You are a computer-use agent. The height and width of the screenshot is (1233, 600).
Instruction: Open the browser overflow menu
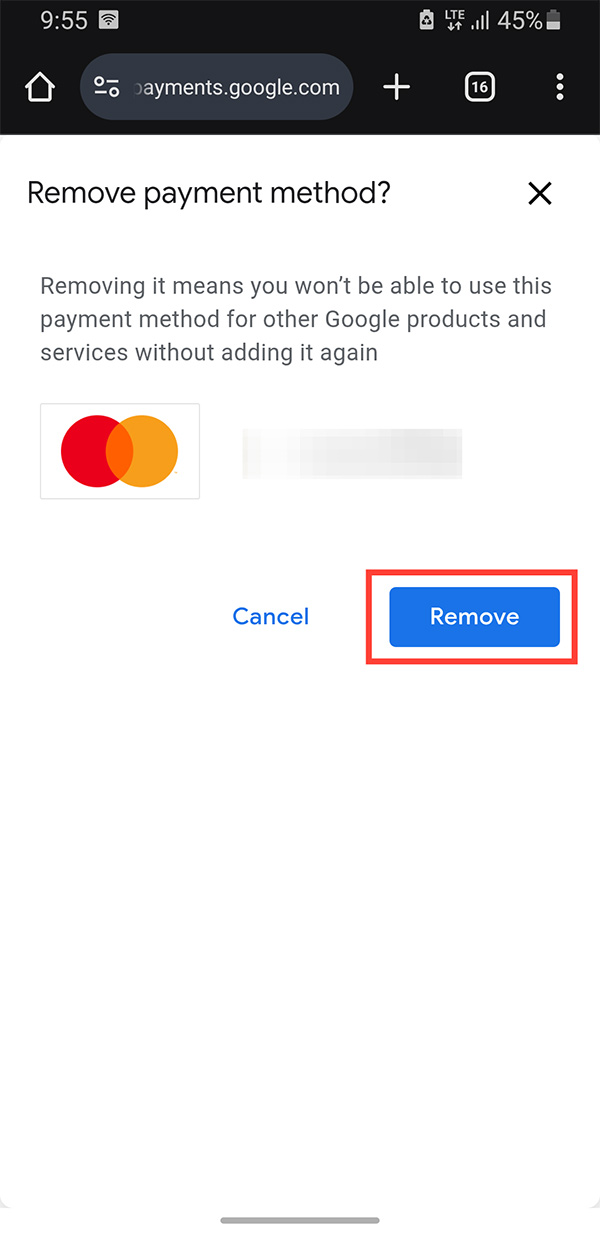tap(560, 88)
